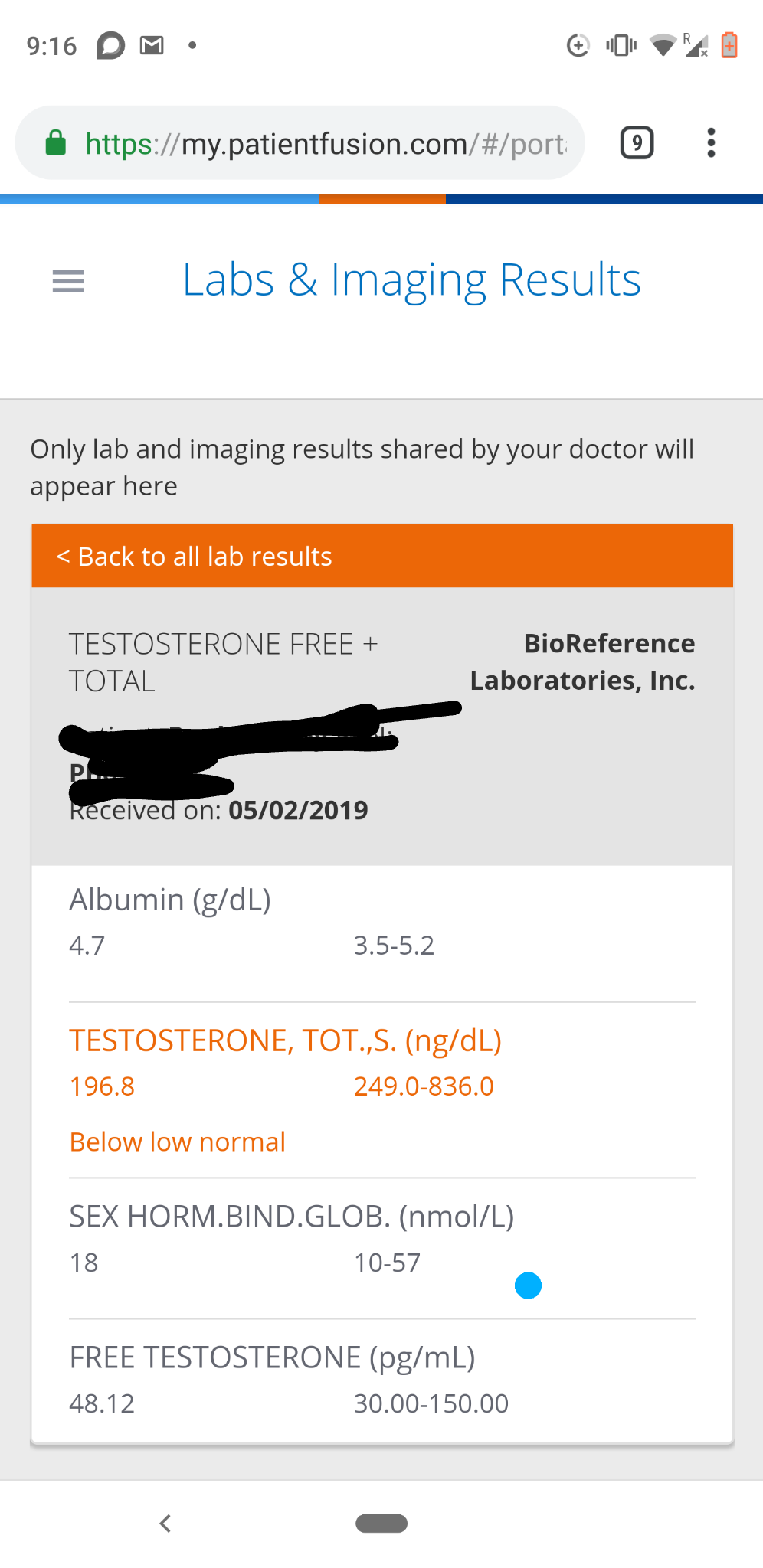Tap the home pill button
The image size is (763, 1568).
click(381, 1523)
